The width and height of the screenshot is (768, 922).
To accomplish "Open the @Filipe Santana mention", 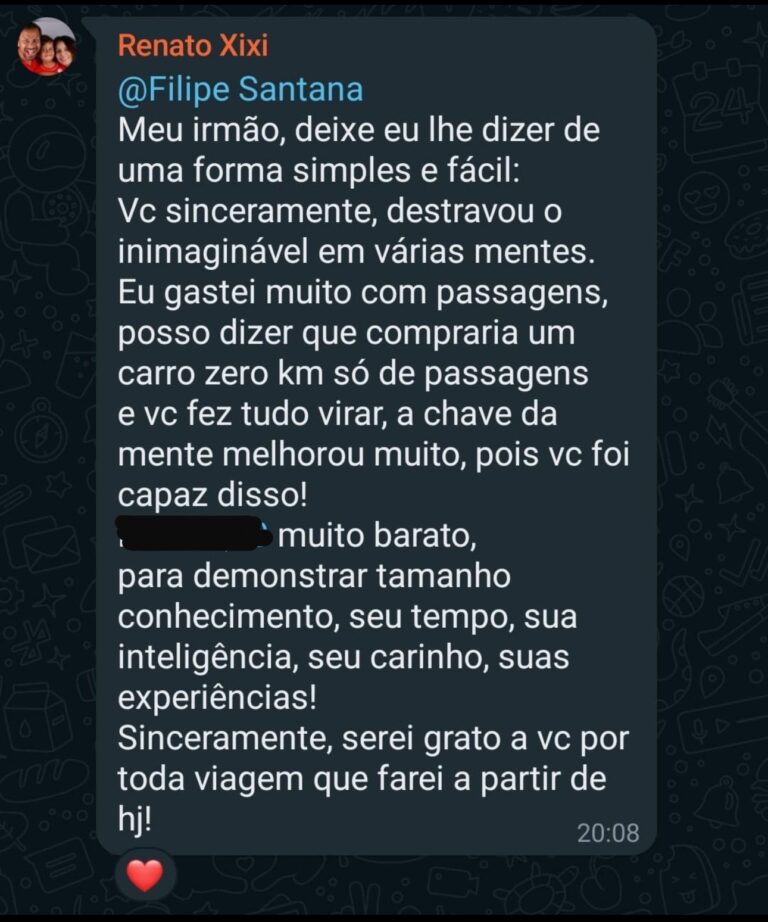I will pyautogui.click(x=240, y=90).
